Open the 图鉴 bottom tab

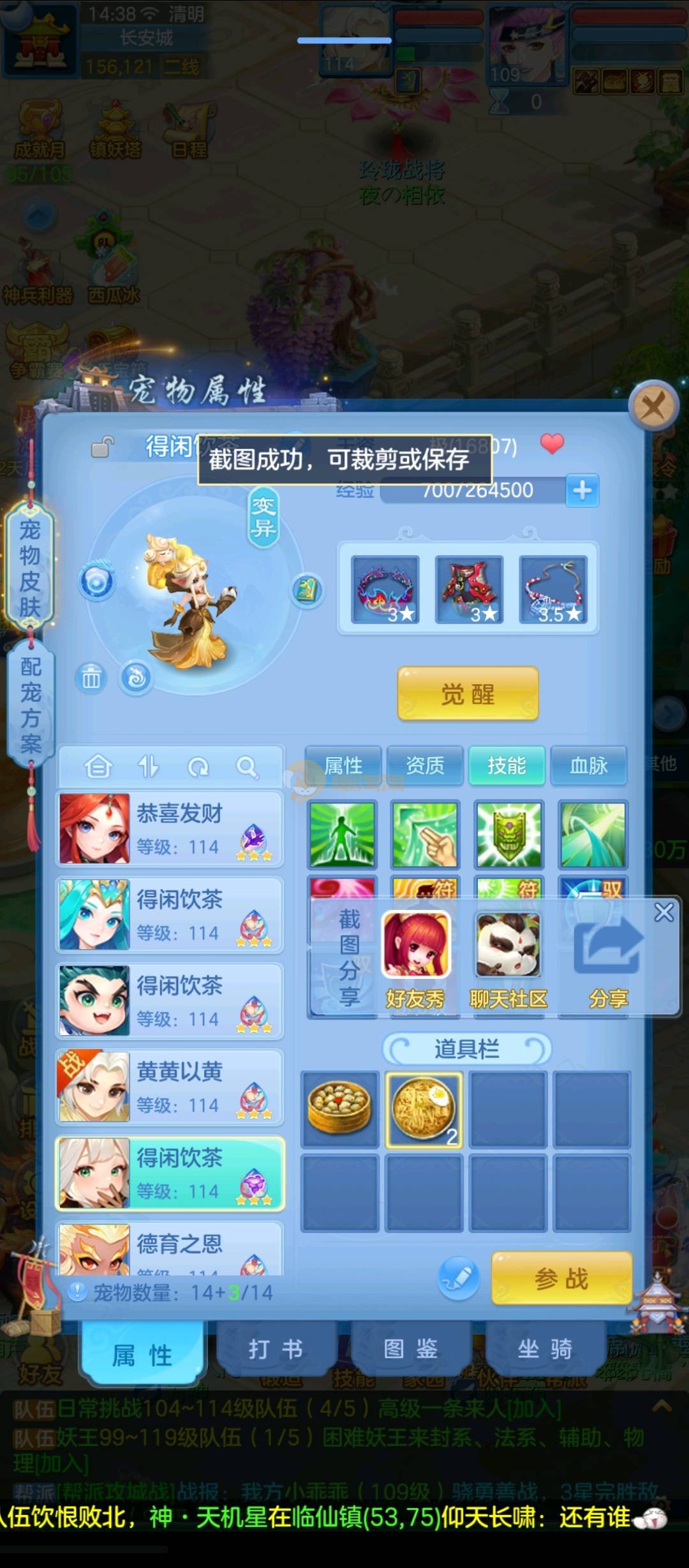(410, 1349)
